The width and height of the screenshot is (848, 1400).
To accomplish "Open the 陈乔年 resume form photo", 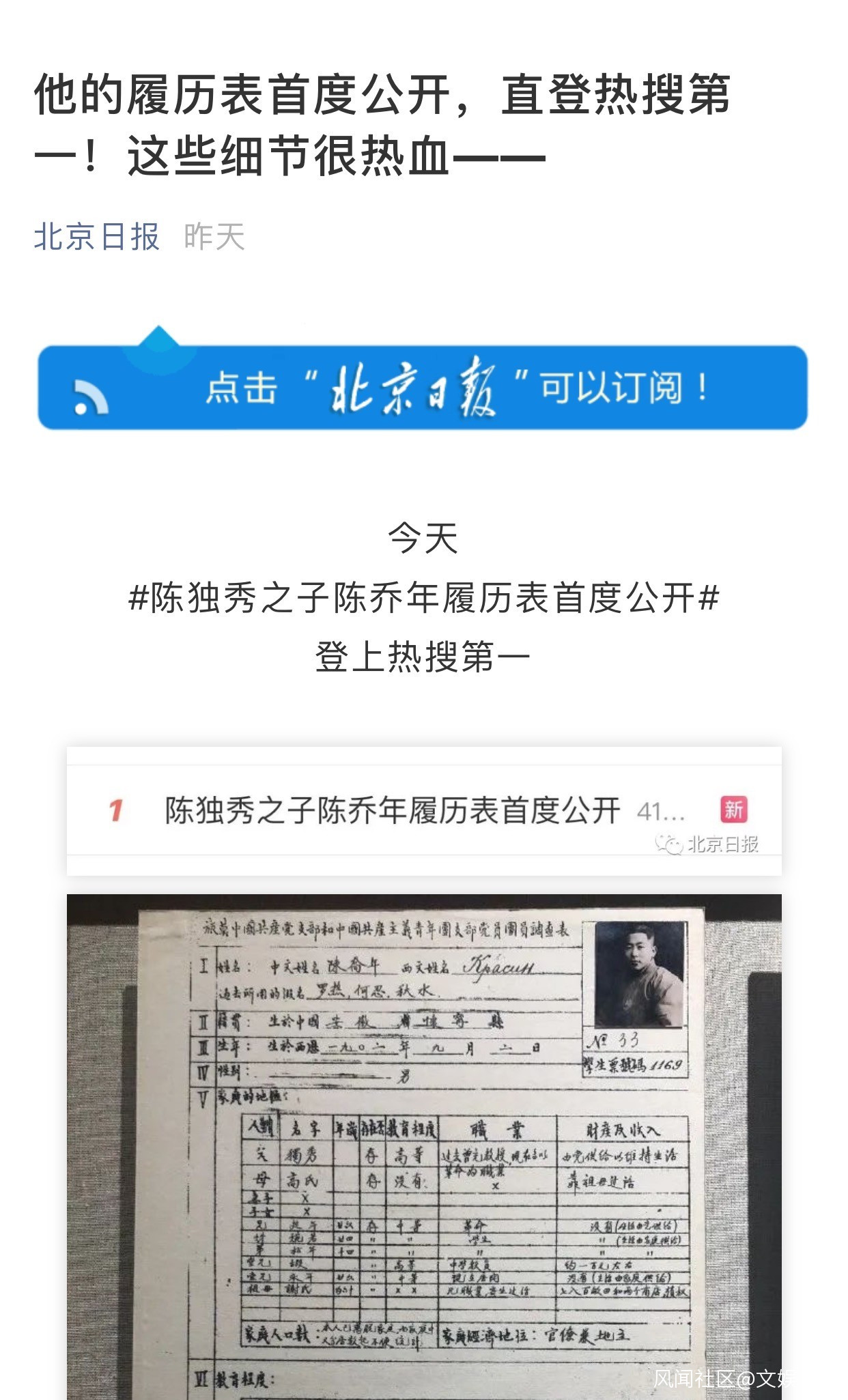I will tap(423, 1147).
